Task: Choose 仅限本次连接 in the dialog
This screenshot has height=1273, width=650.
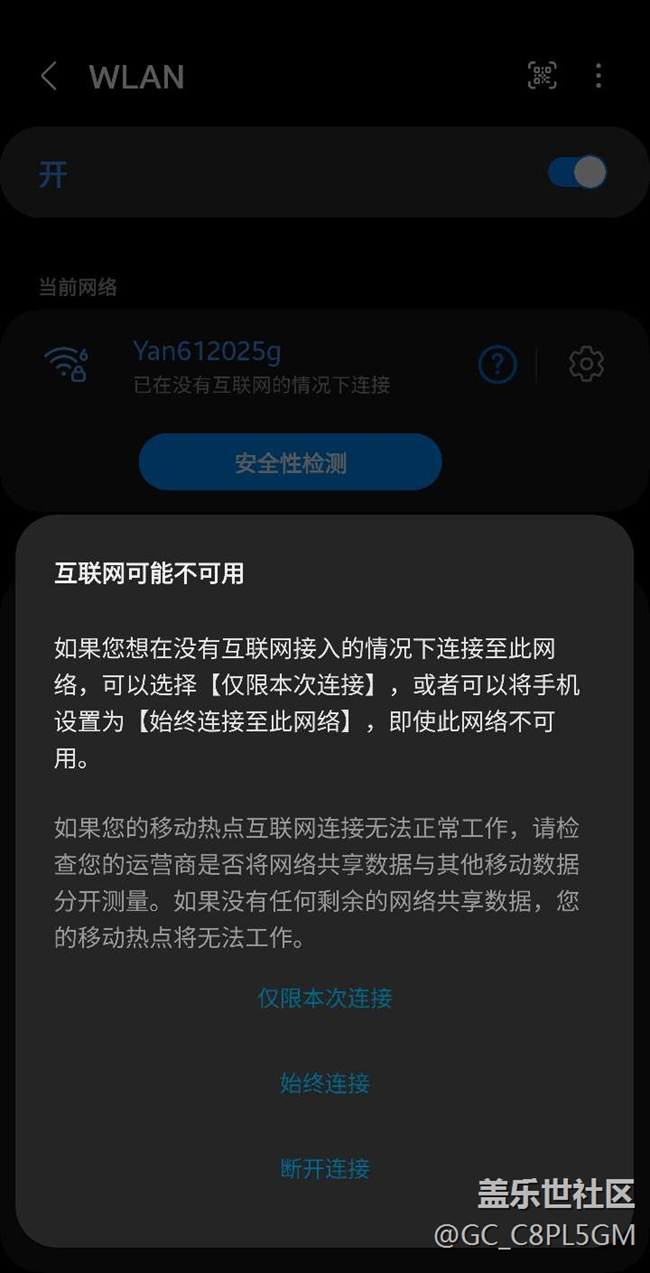Action: click(x=325, y=998)
